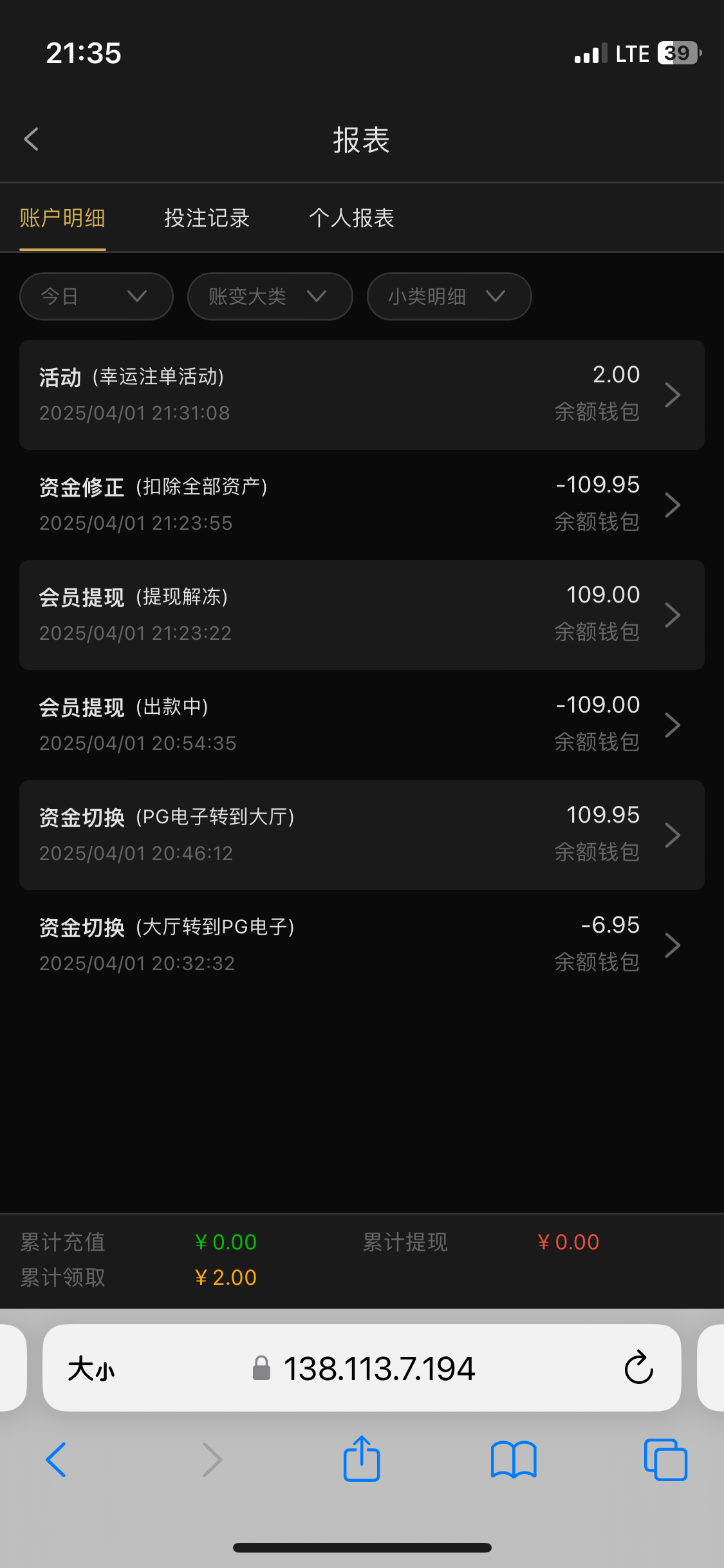Open the 活动 (幸运注单活动) record
Viewport: 724px width, 1568px height.
click(x=362, y=395)
